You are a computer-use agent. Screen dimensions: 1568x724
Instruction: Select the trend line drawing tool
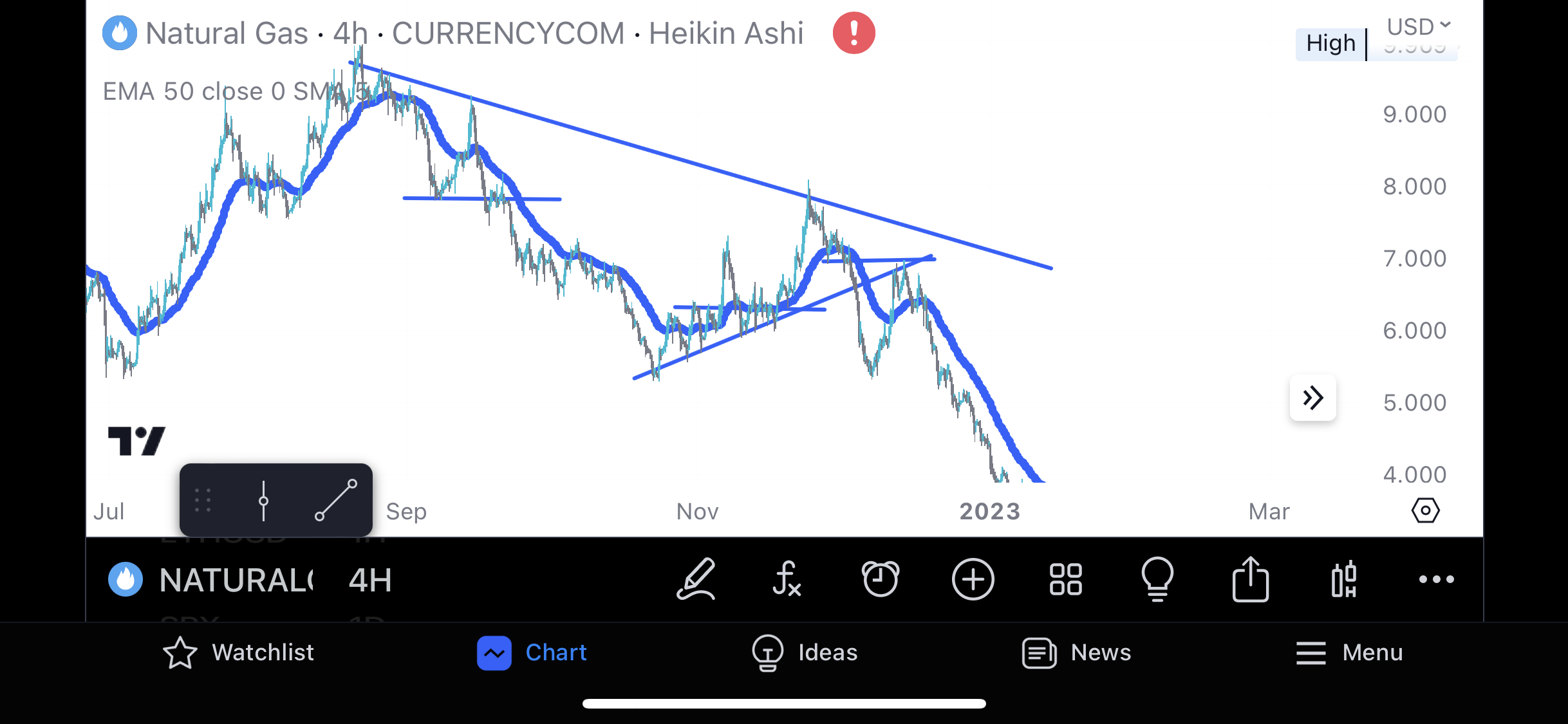(x=335, y=500)
